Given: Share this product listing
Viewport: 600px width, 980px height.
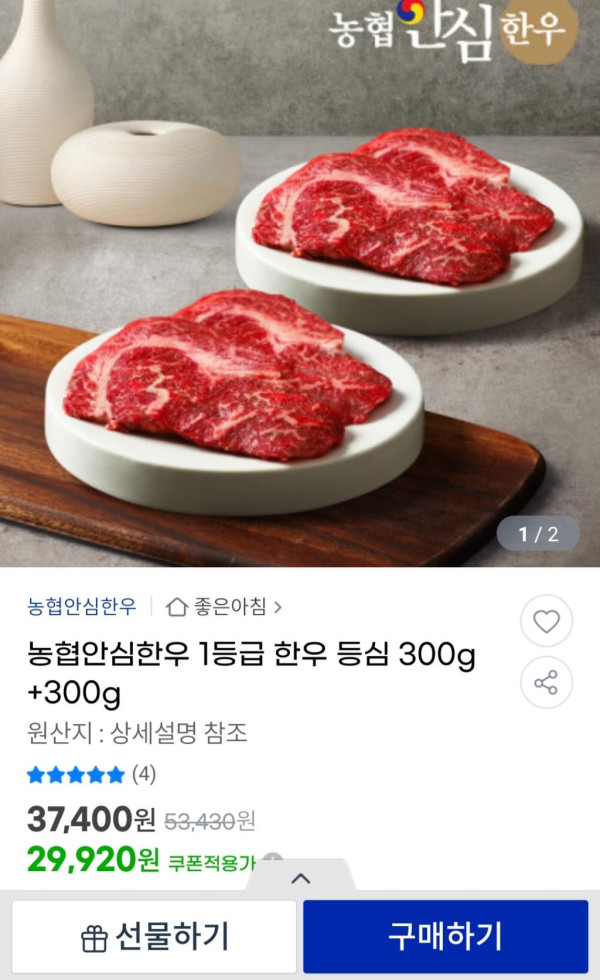Looking at the screenshot, I should [x=546, y=683].
